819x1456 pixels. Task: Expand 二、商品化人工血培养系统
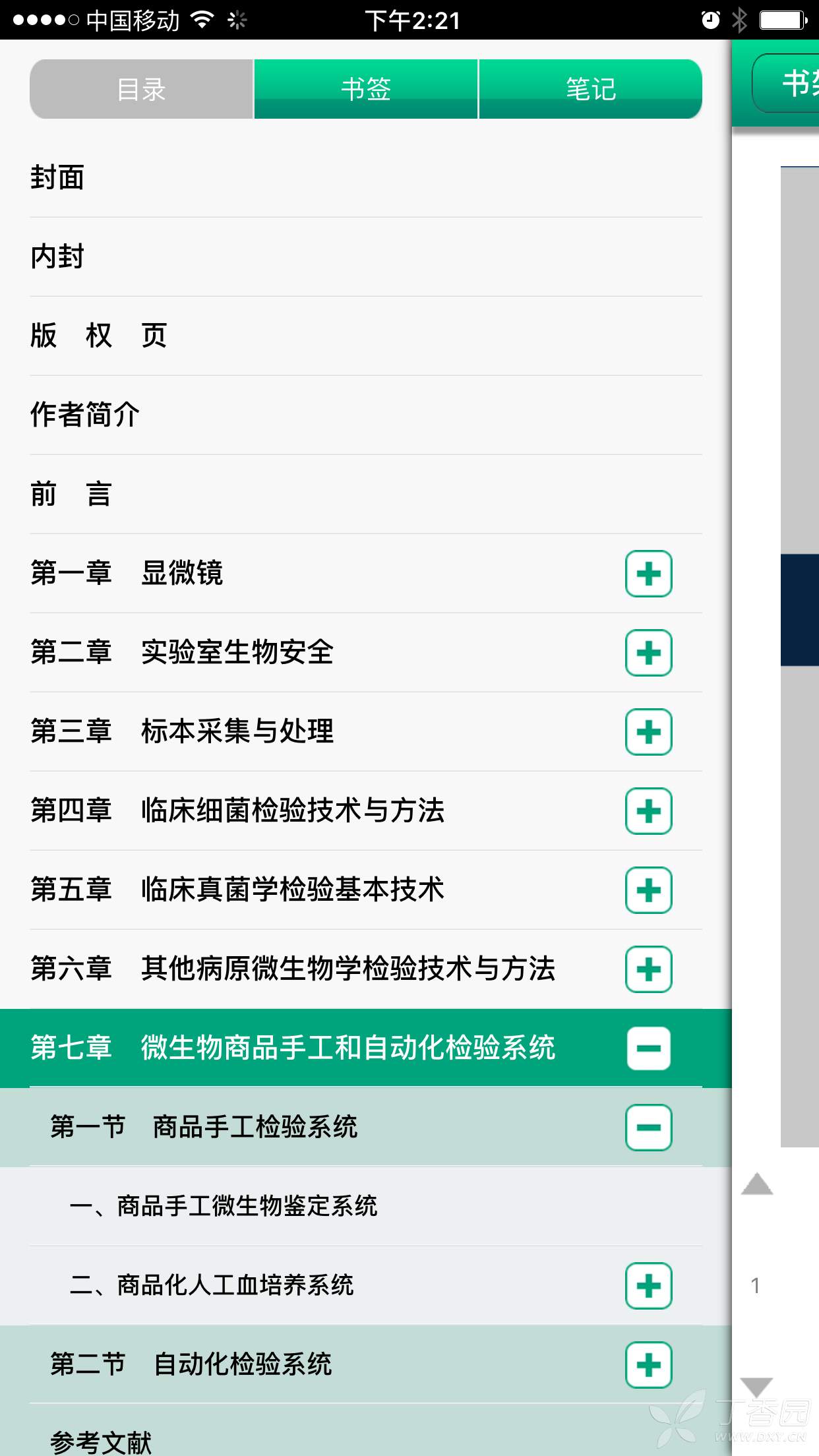pyautogui.click(x=648, y=1286)
